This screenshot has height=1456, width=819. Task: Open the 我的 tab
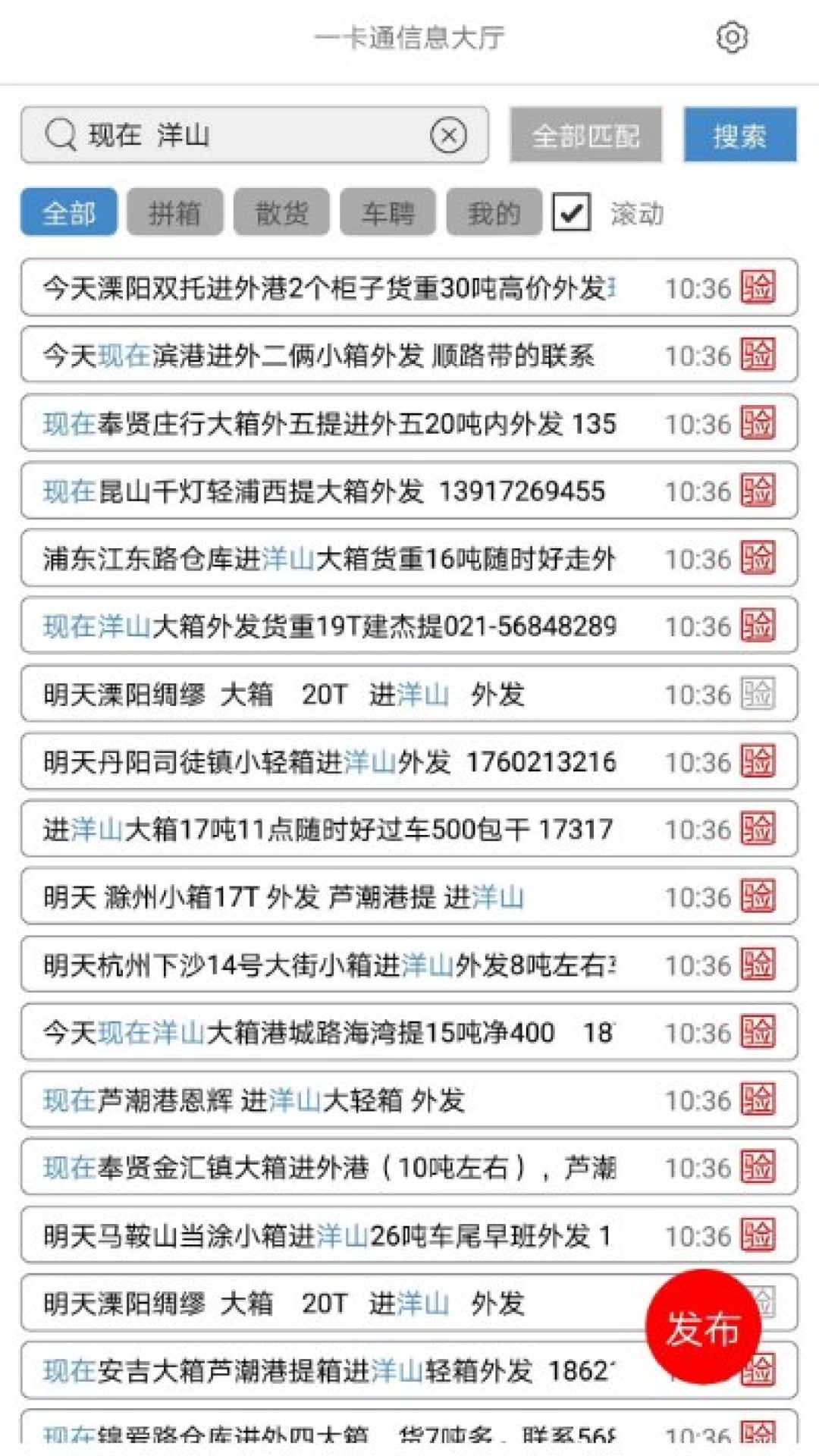click(494, 213)
